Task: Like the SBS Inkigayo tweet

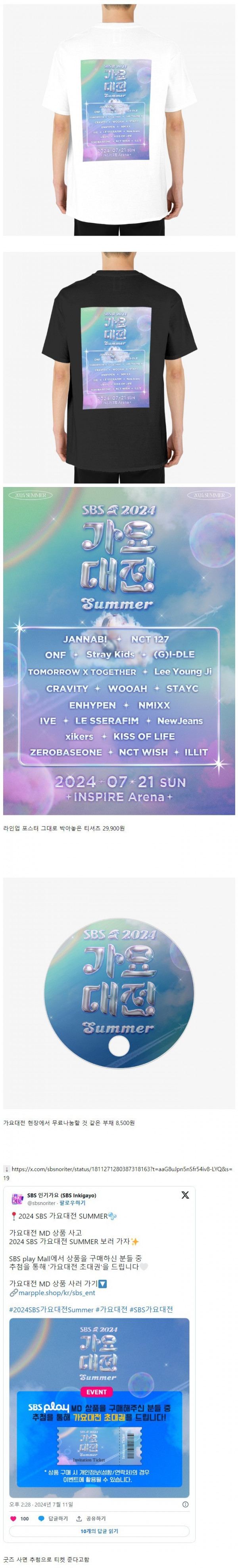Action: click(x=14, y=1518)
